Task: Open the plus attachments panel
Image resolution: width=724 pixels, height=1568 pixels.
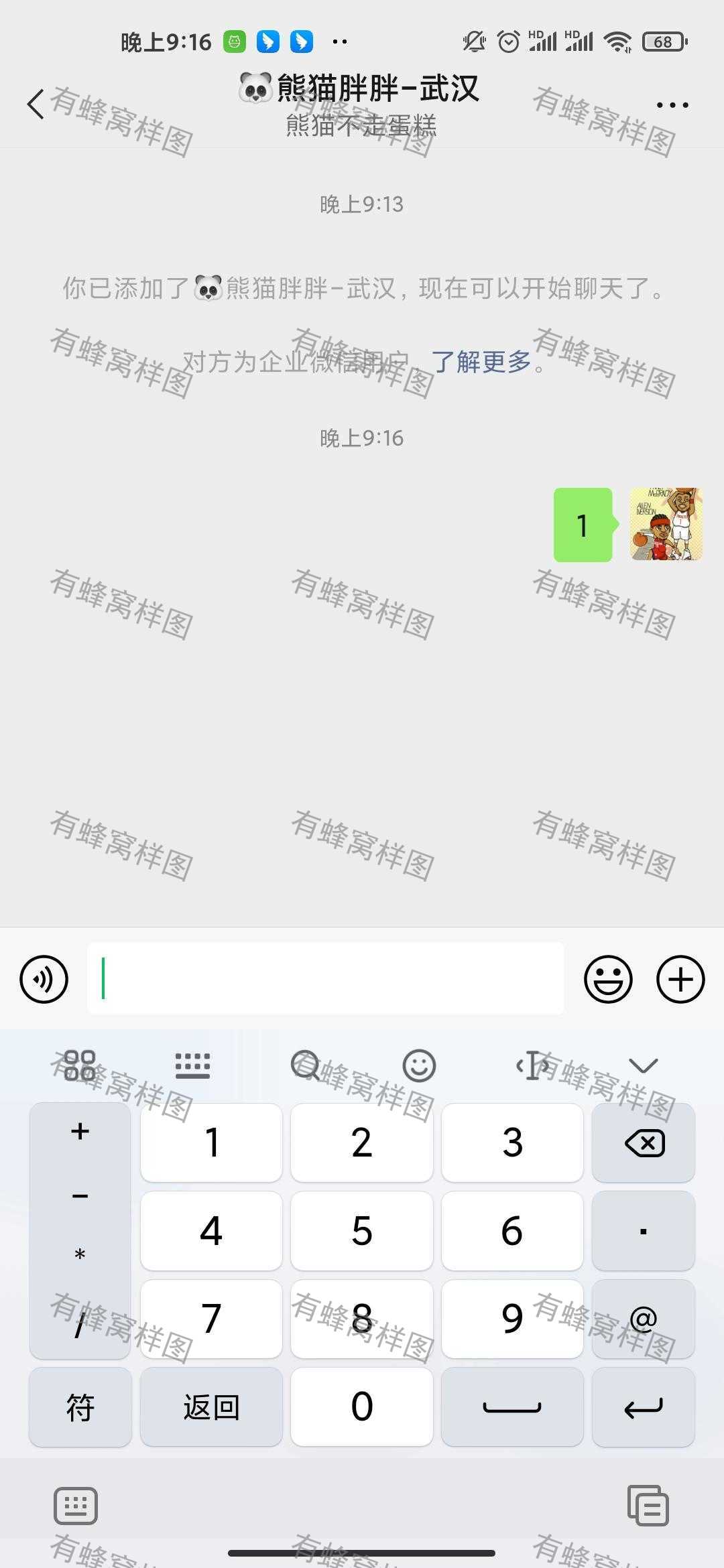Action: click(x=680, y=979)
